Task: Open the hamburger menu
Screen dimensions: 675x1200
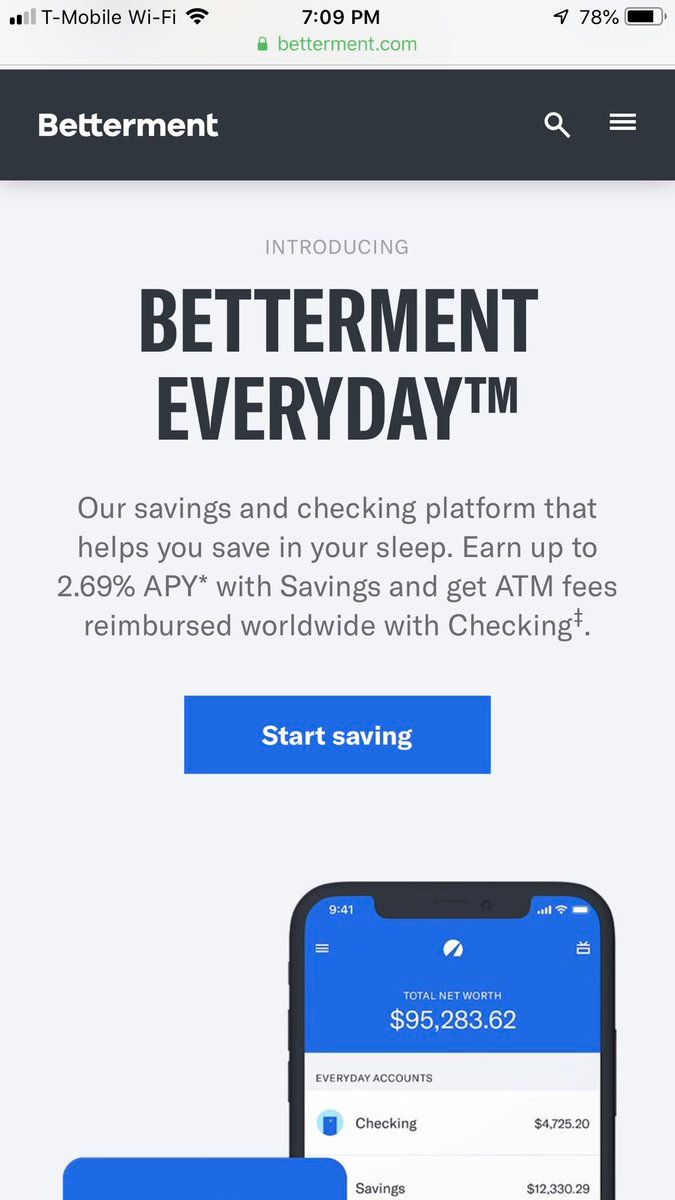Action: click(622, 123)
